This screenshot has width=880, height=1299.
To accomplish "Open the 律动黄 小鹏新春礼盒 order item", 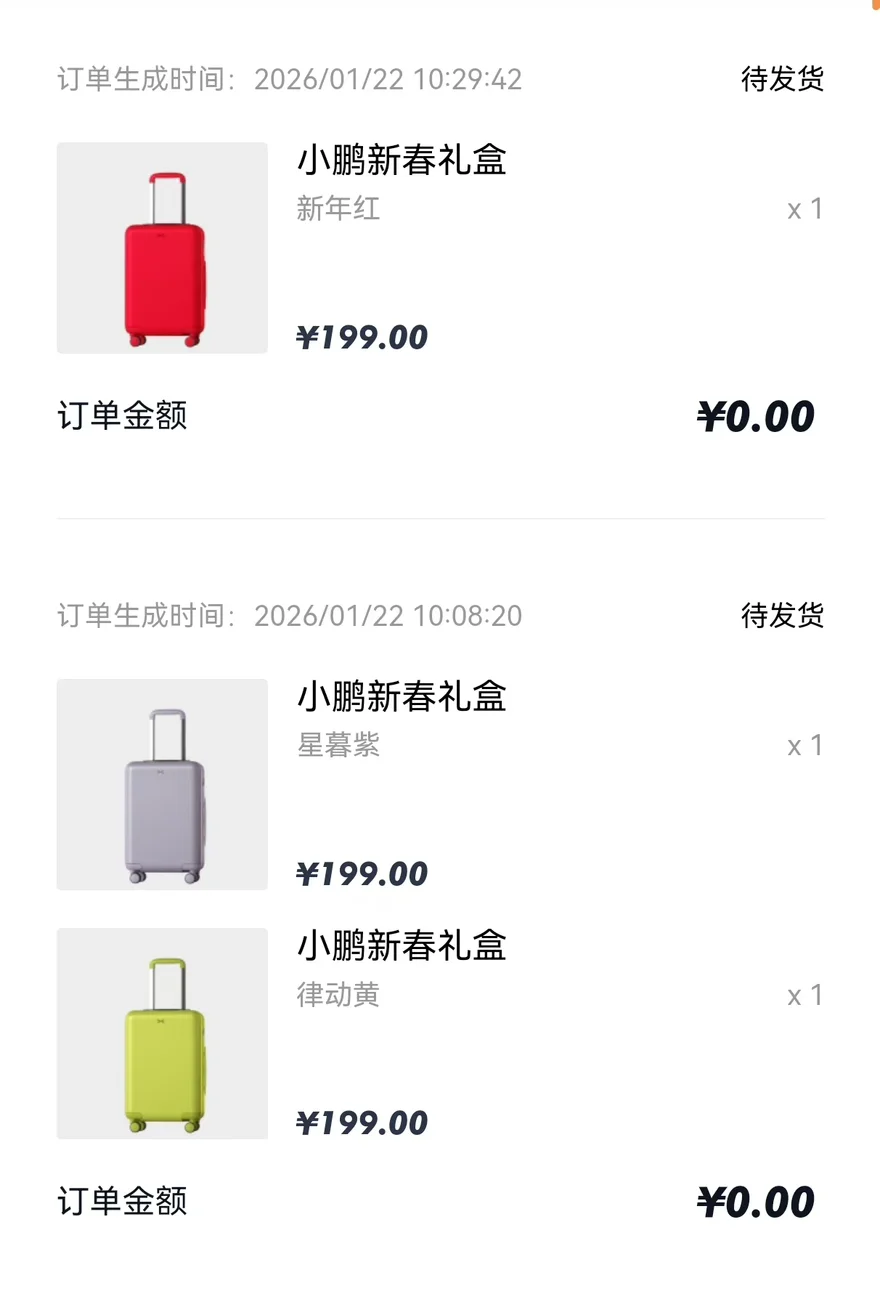I will (401, 946).
